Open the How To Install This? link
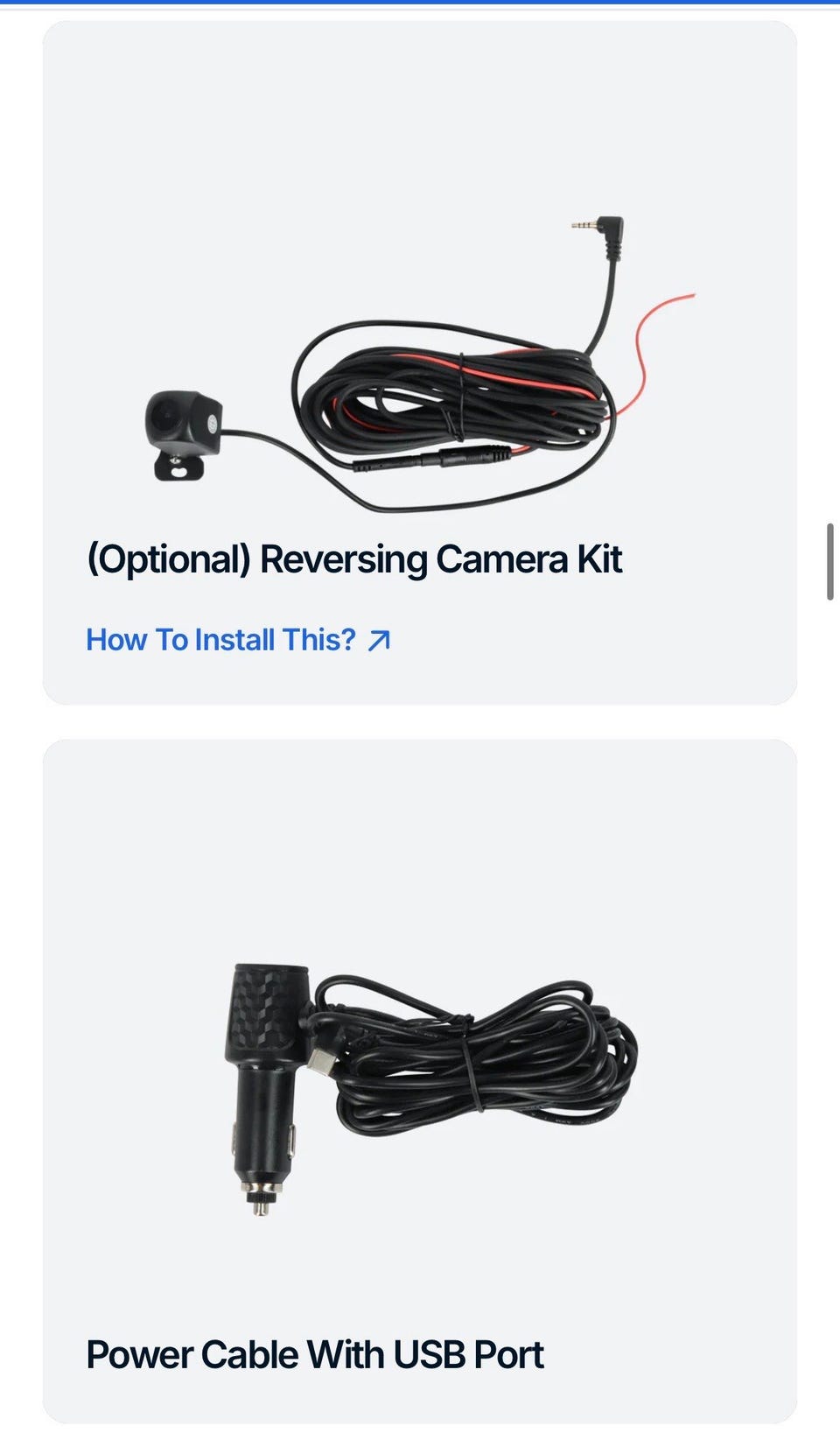The image size is (840, 1433). click(x=237, y=640)
